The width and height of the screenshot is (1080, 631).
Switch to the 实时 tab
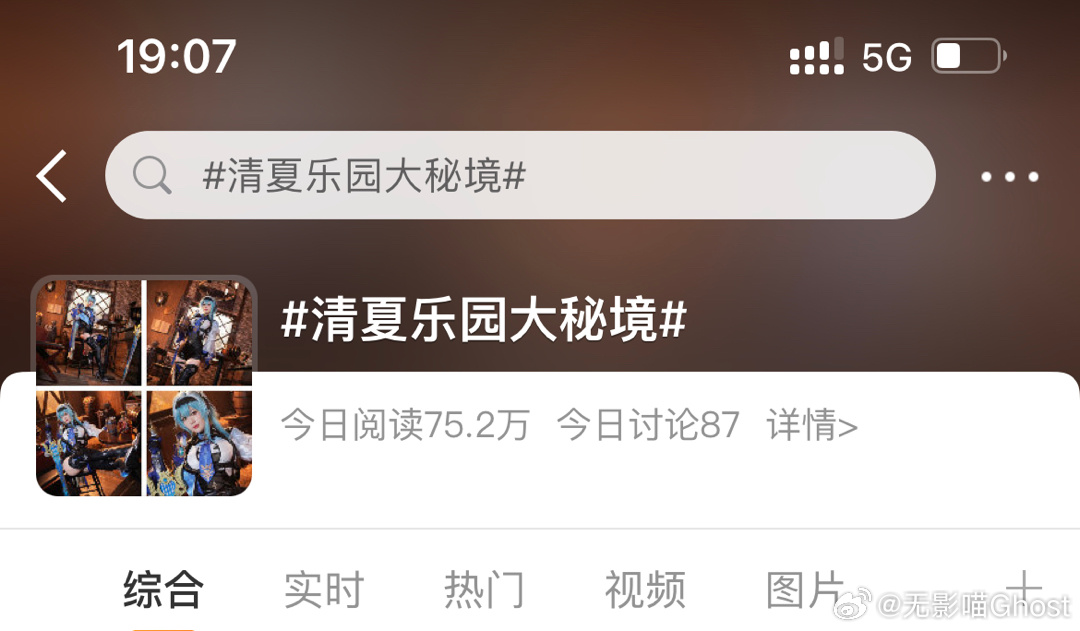click(324, 589)
